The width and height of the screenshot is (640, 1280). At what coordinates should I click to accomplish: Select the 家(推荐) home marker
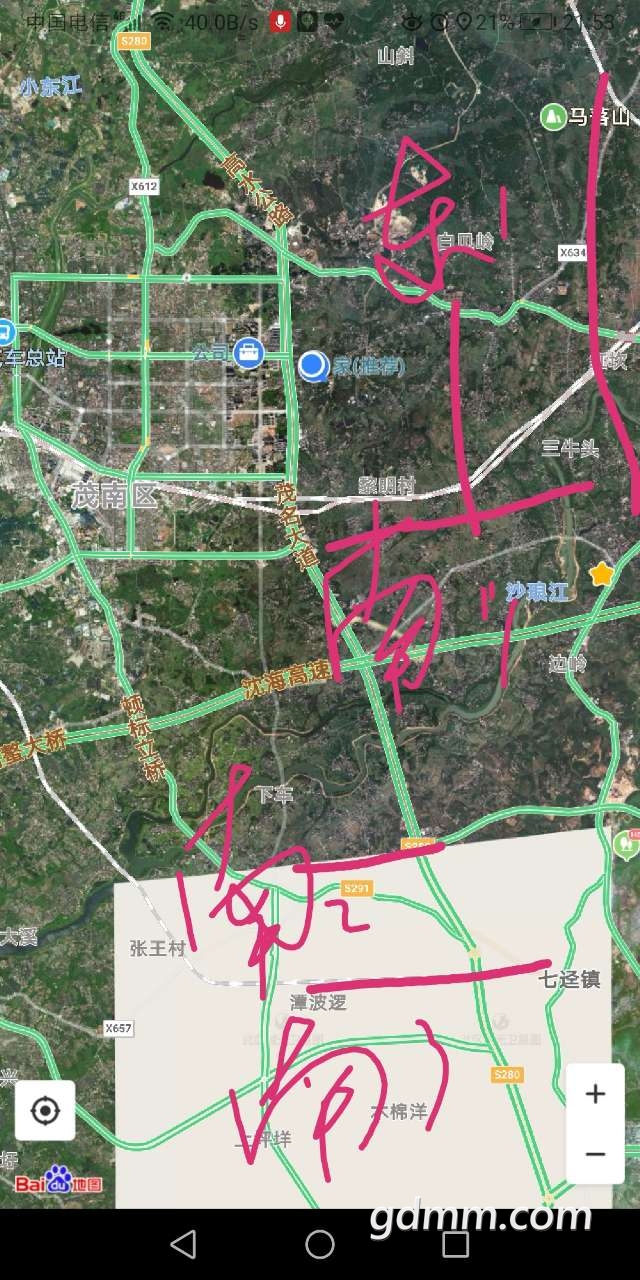(314, 367)
